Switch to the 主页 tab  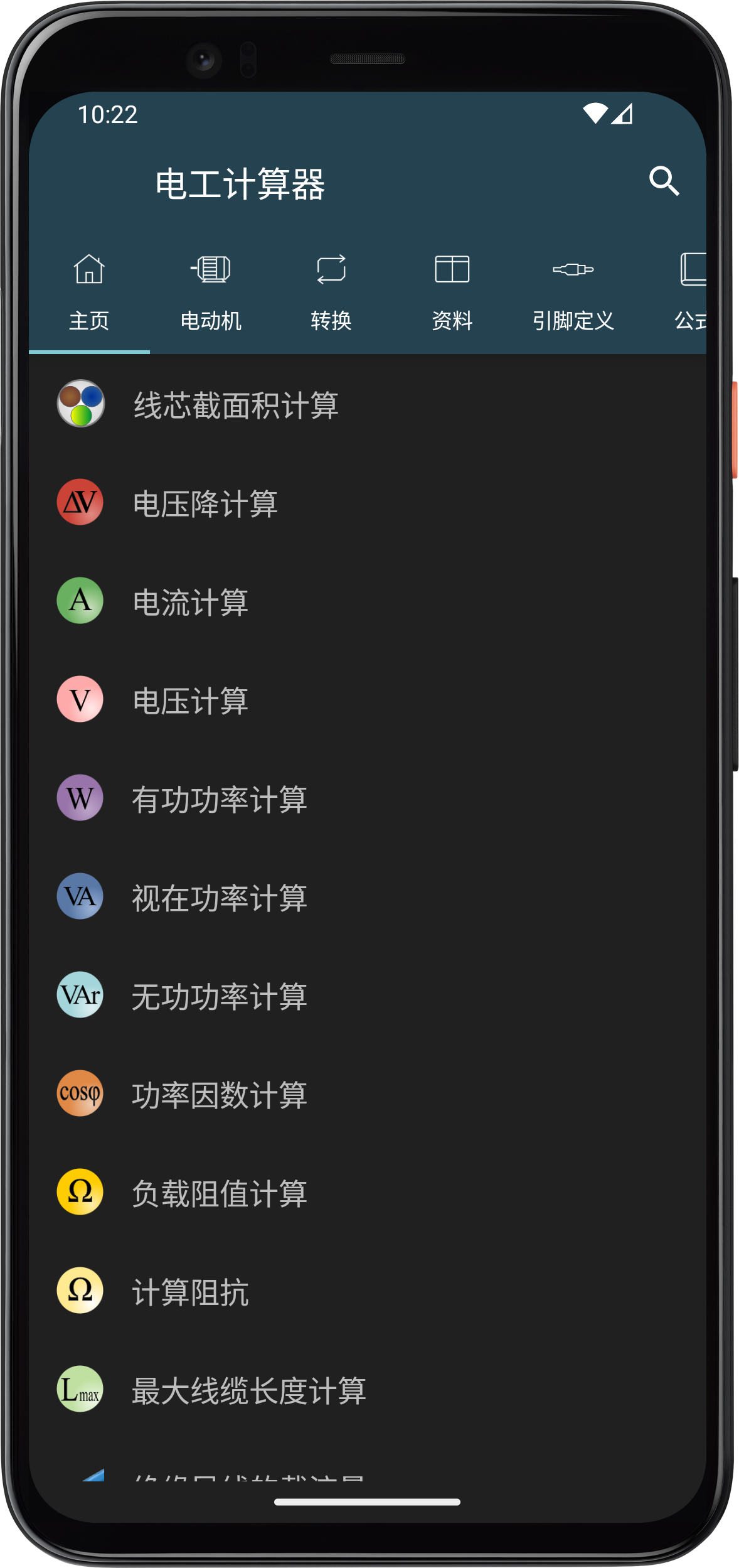[x=89, y=293]
